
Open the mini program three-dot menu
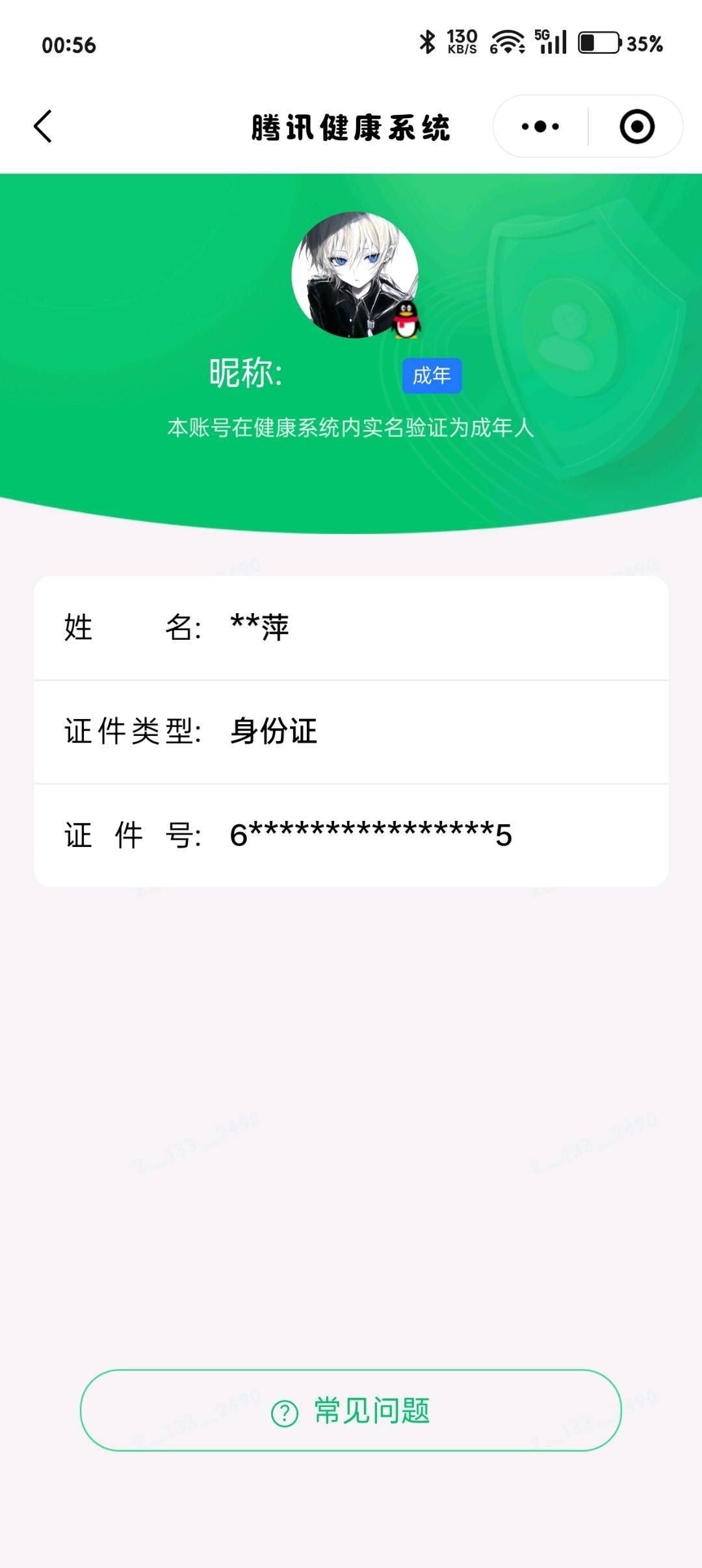pos(540,126)
